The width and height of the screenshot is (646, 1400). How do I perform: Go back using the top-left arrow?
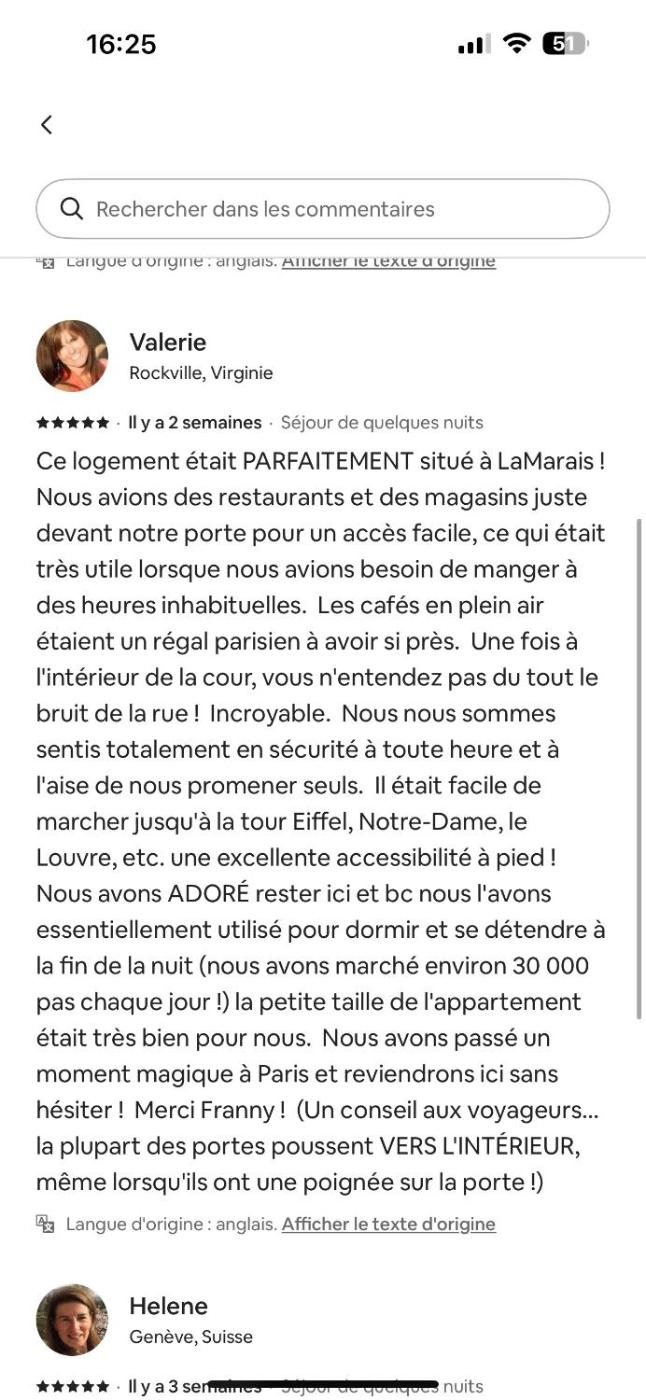[x=46, y=124]
